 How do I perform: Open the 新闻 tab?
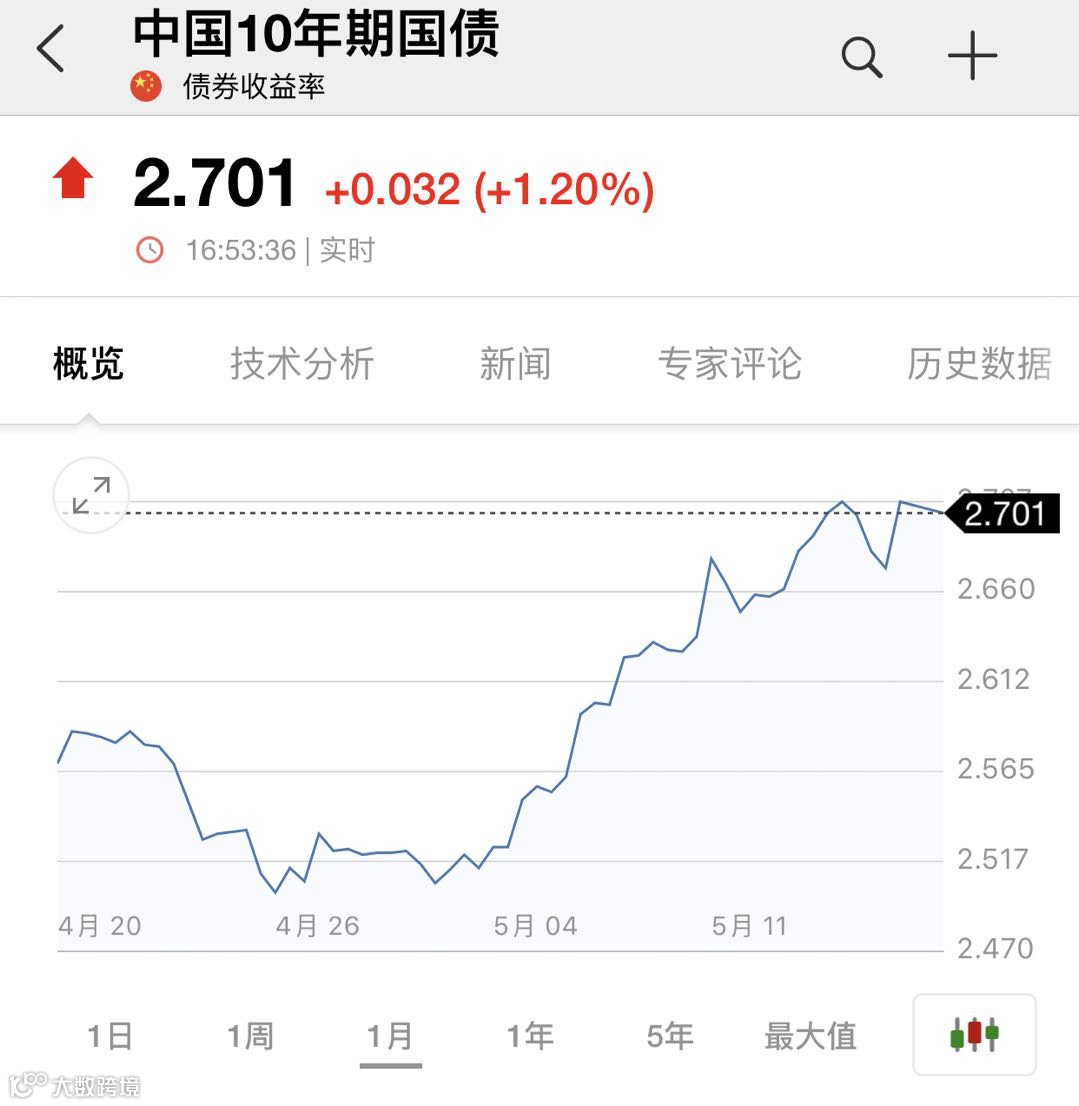pos(516,363)
